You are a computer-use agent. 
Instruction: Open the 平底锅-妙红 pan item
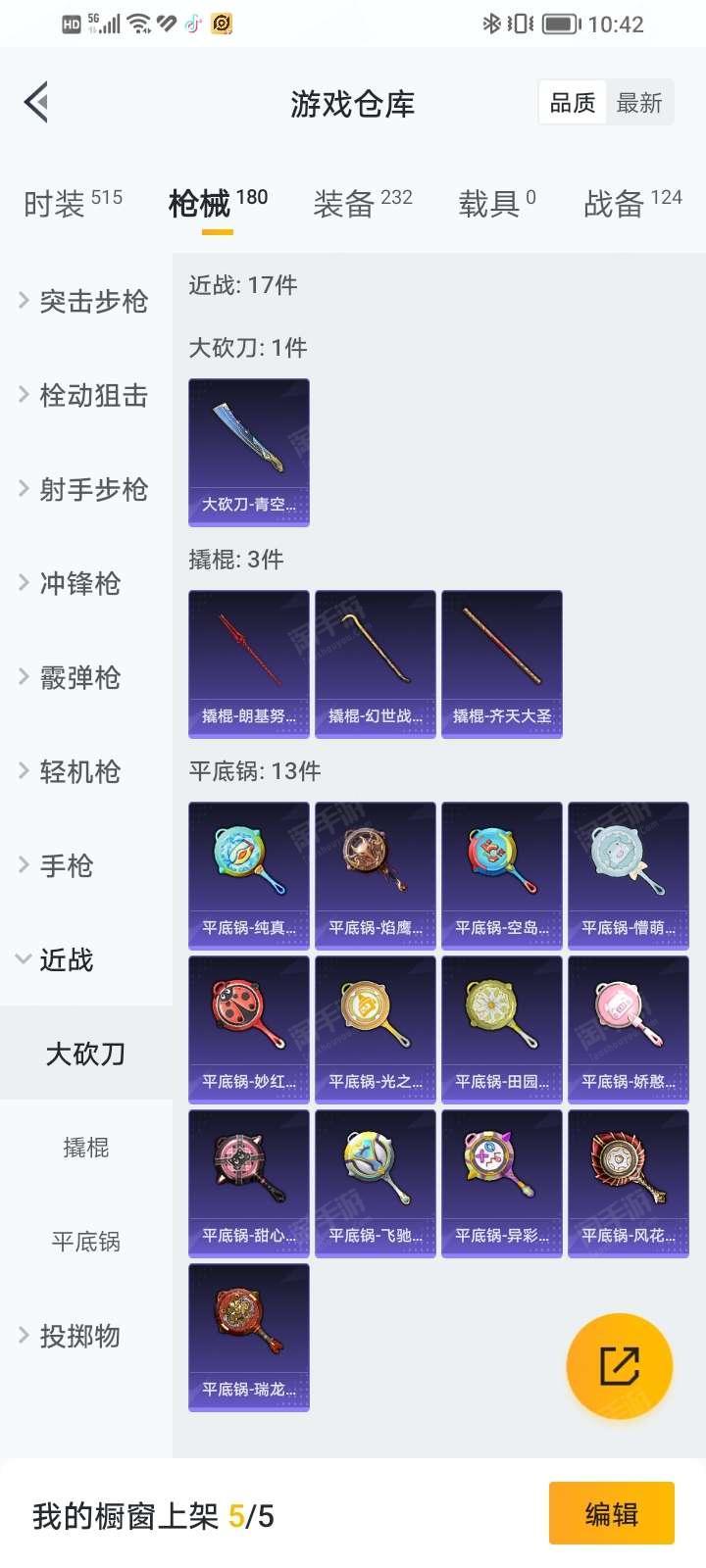[249, 1029]
